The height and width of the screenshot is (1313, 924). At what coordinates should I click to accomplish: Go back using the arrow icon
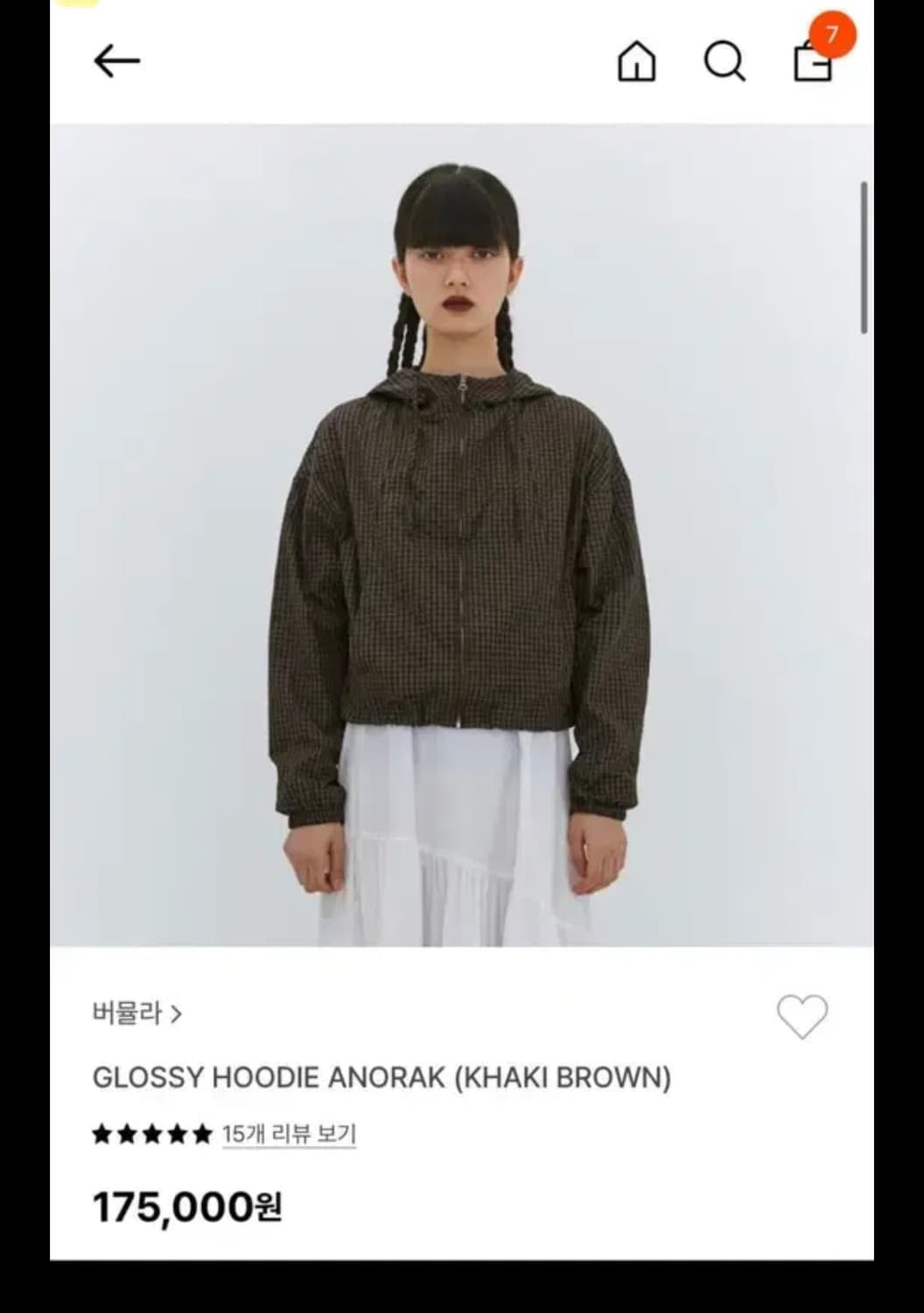pyautogui.click(x=116, y=61)
